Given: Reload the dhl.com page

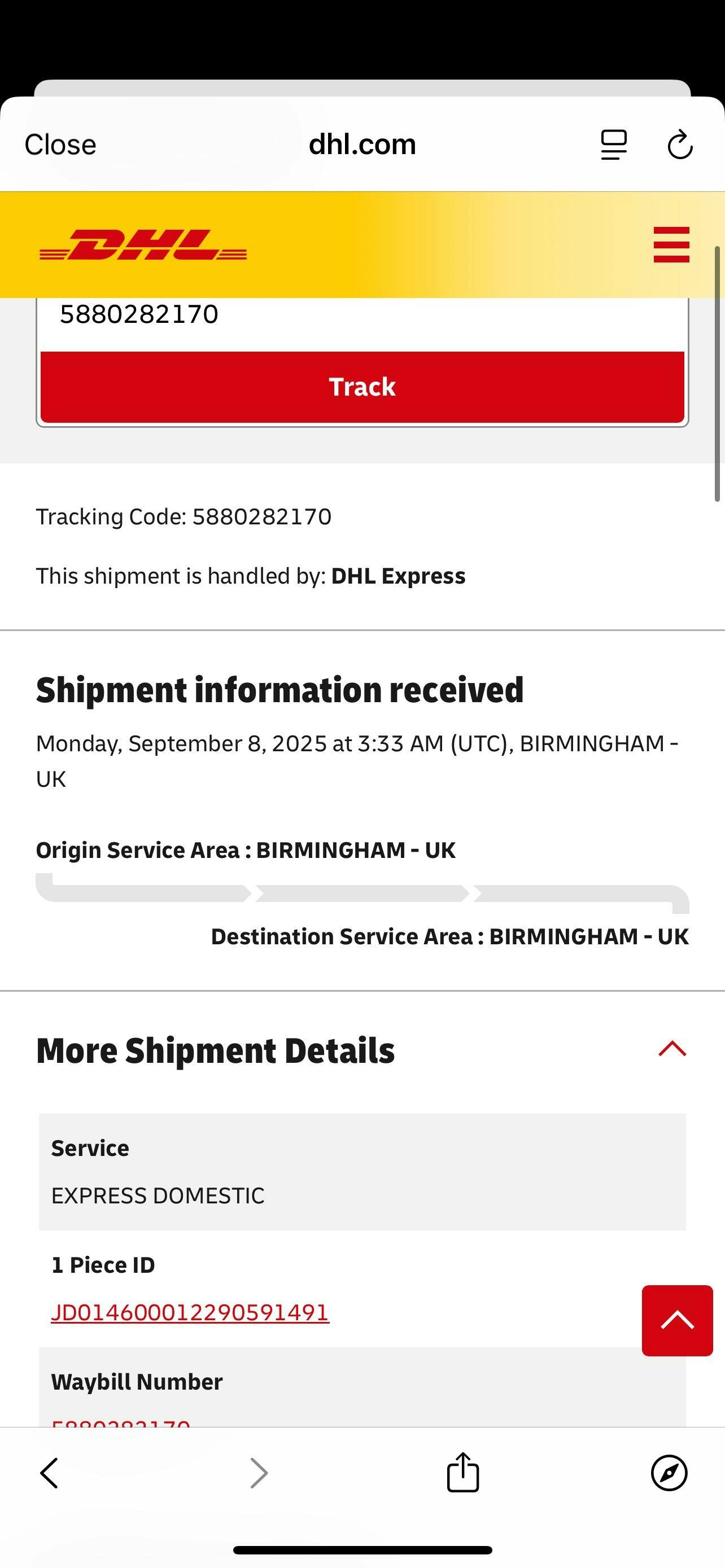Looking at the screenshot, I should tap(680, 145).
